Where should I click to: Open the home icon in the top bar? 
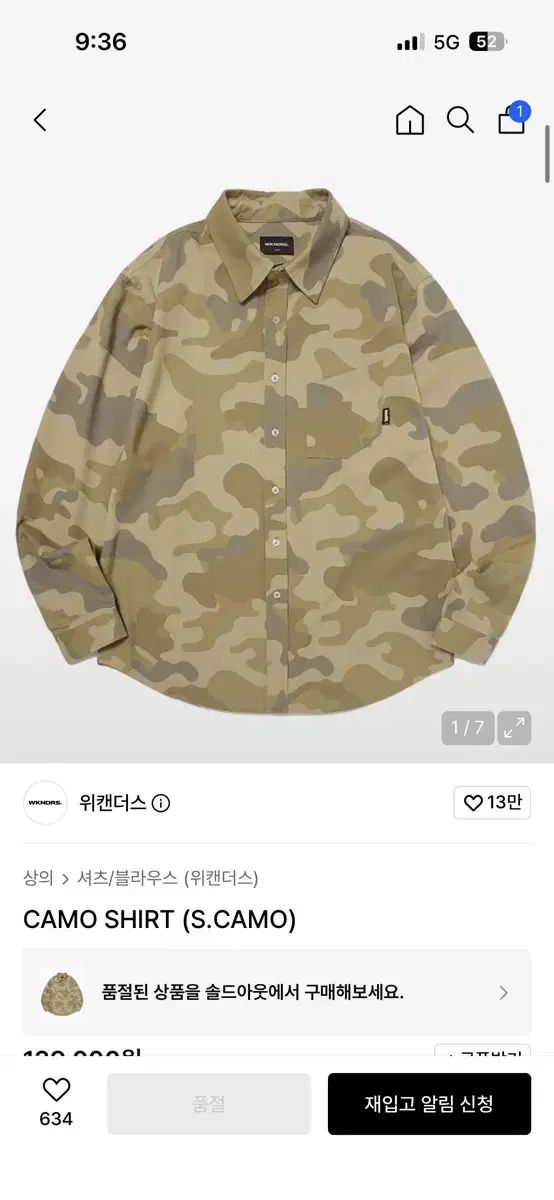(410, 121)
